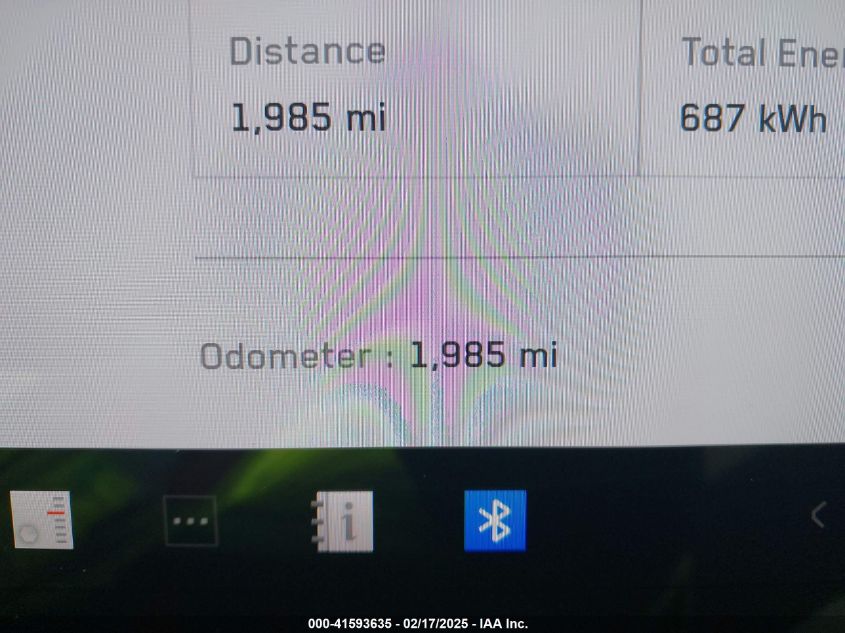Tap the left chevron arrow in the dock
This screenshot has width=845, height=633.
click(x=818, y=515)
